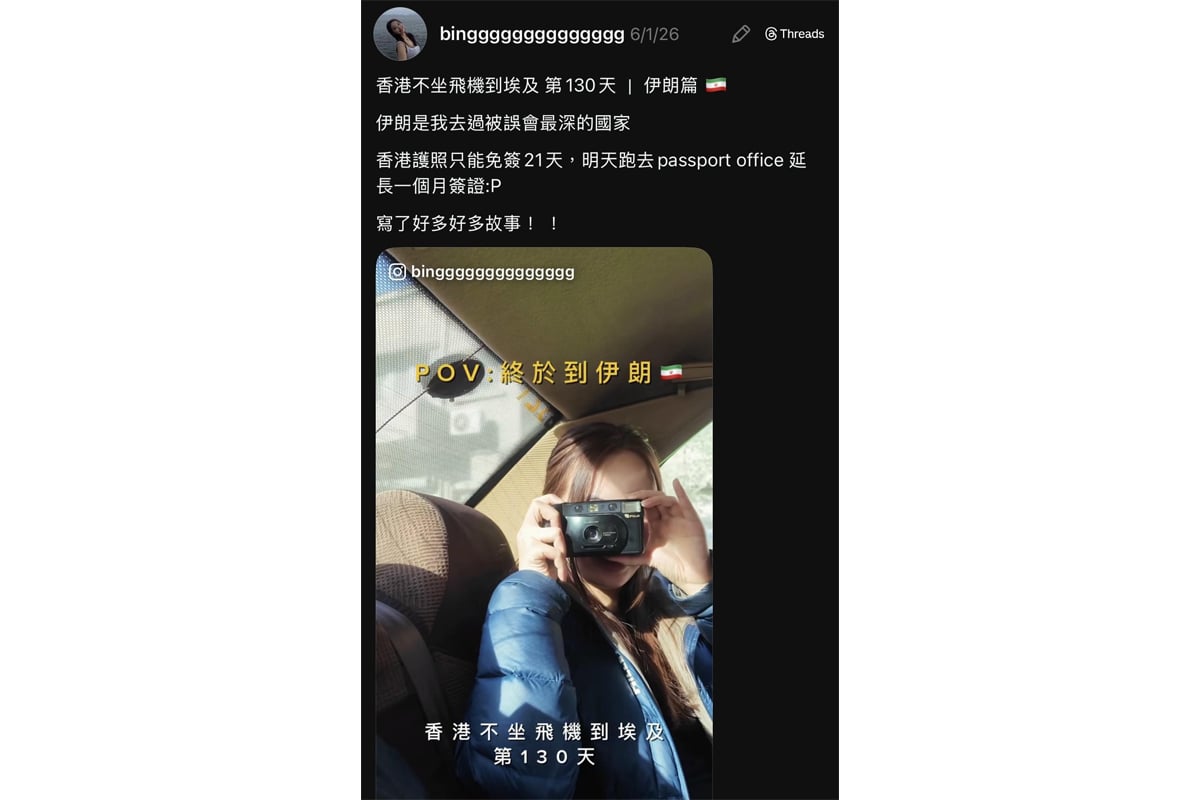Open the post in Threads

[x=795, y=34]
